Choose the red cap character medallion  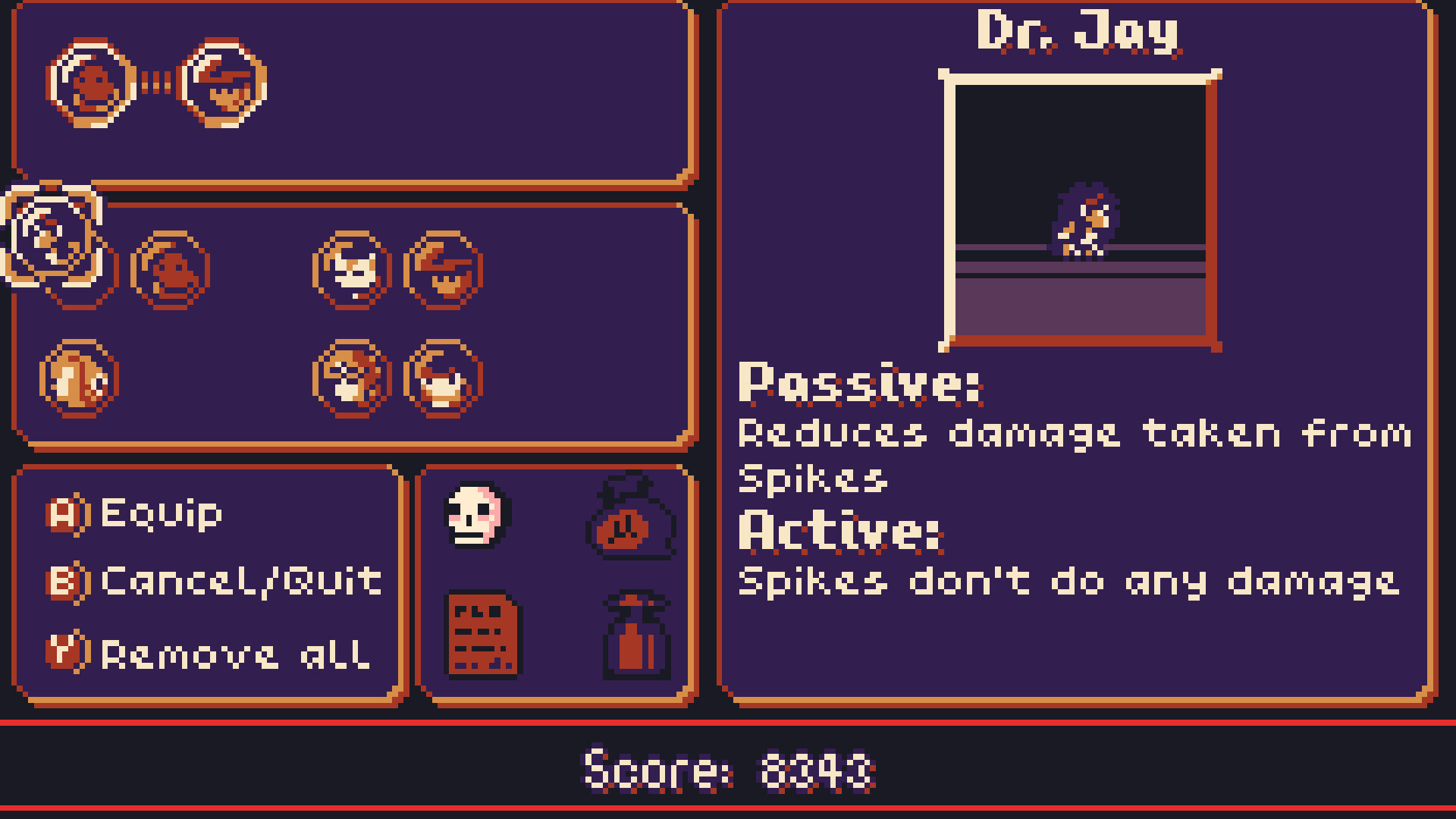tap(443, 378)
